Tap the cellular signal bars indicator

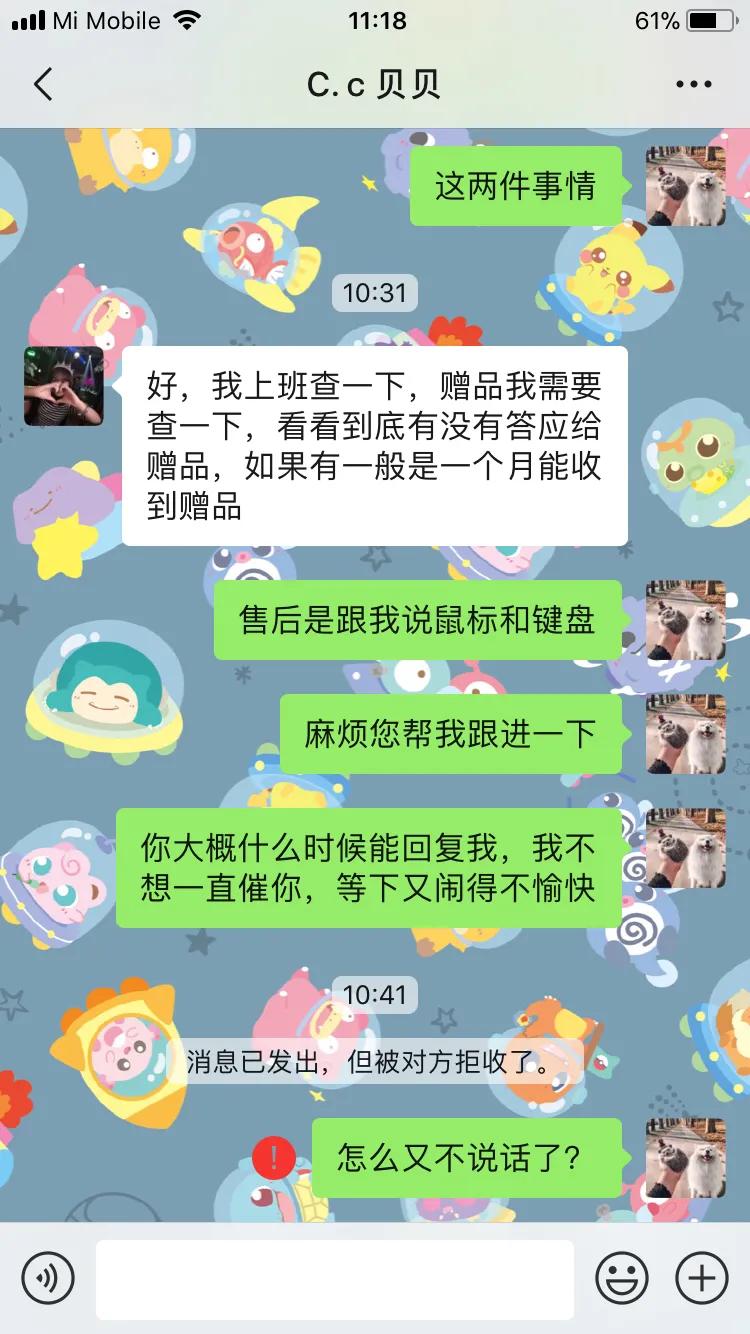pyautogui.click(x=27, y=18)
